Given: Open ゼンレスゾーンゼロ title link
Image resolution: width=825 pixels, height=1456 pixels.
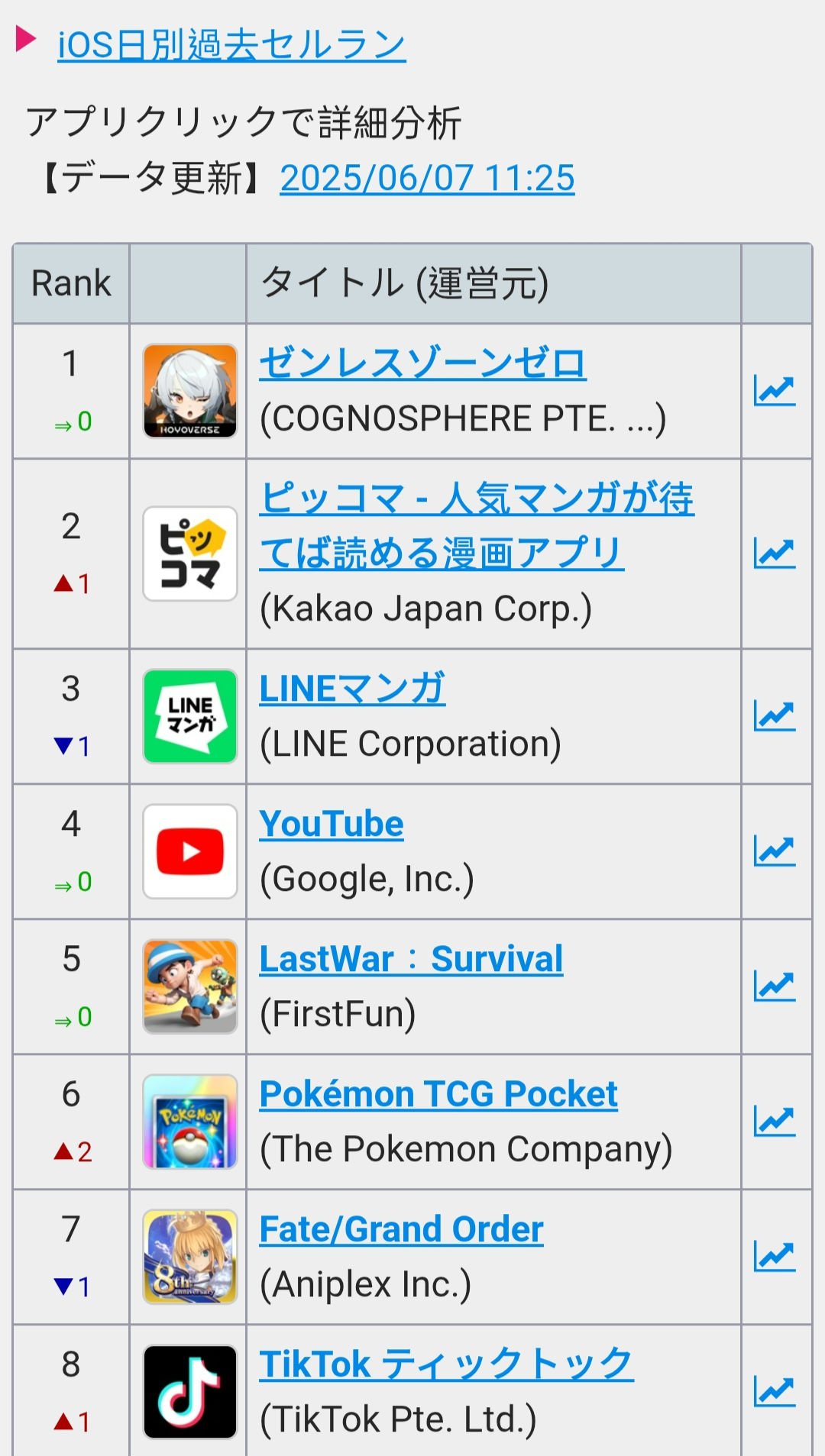Looking at the screenshot, I should pyautogui.click(x=422, y=363).
